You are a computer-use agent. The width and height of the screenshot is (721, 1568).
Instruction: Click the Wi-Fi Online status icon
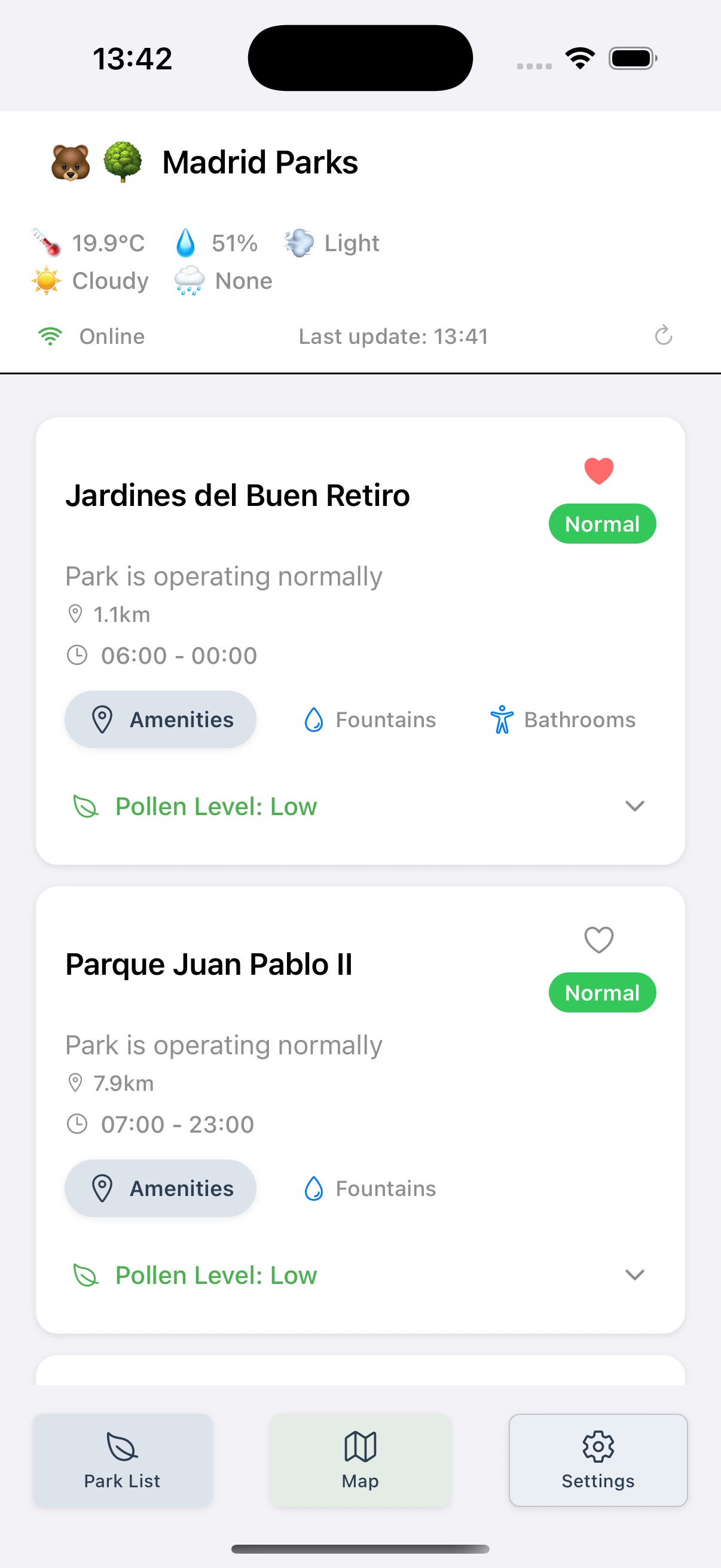[x=49, y=335]
